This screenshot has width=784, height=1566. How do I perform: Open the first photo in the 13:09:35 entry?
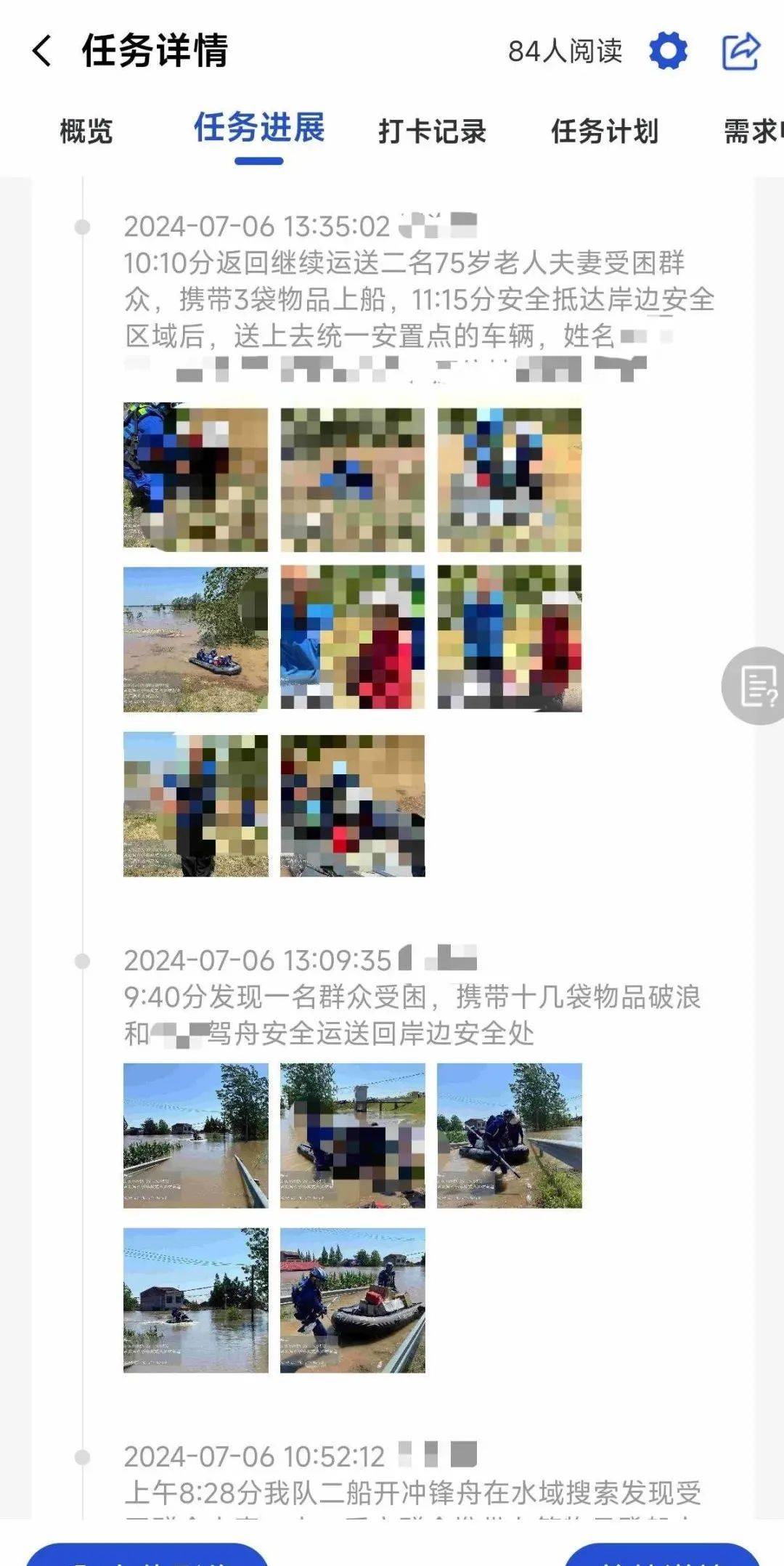click(x=195, y=1135)
